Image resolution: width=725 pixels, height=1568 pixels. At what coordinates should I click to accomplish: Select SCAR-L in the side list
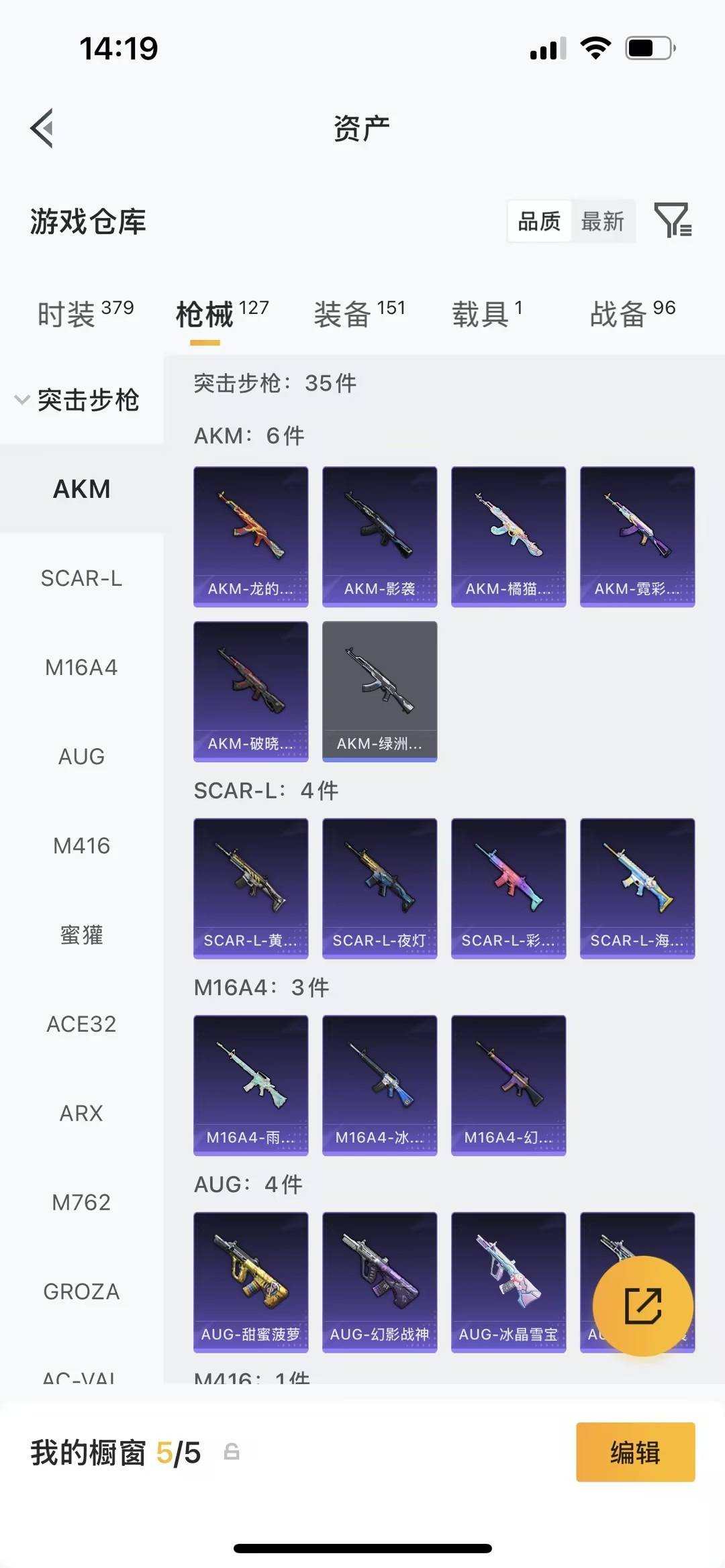pyautogui.click(x=81, y=578)
